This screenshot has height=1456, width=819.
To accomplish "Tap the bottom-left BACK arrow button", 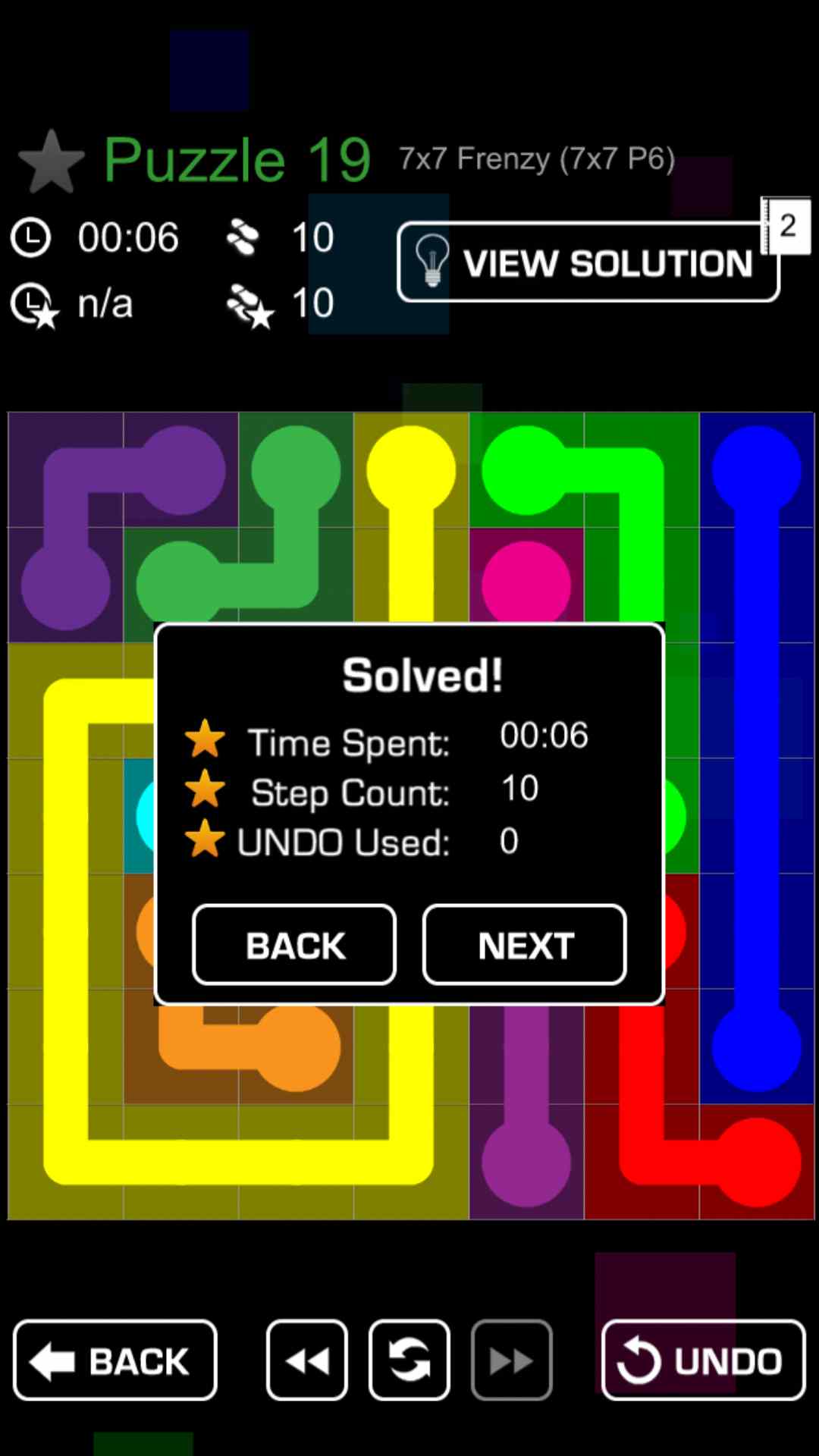I will 115,1360.
